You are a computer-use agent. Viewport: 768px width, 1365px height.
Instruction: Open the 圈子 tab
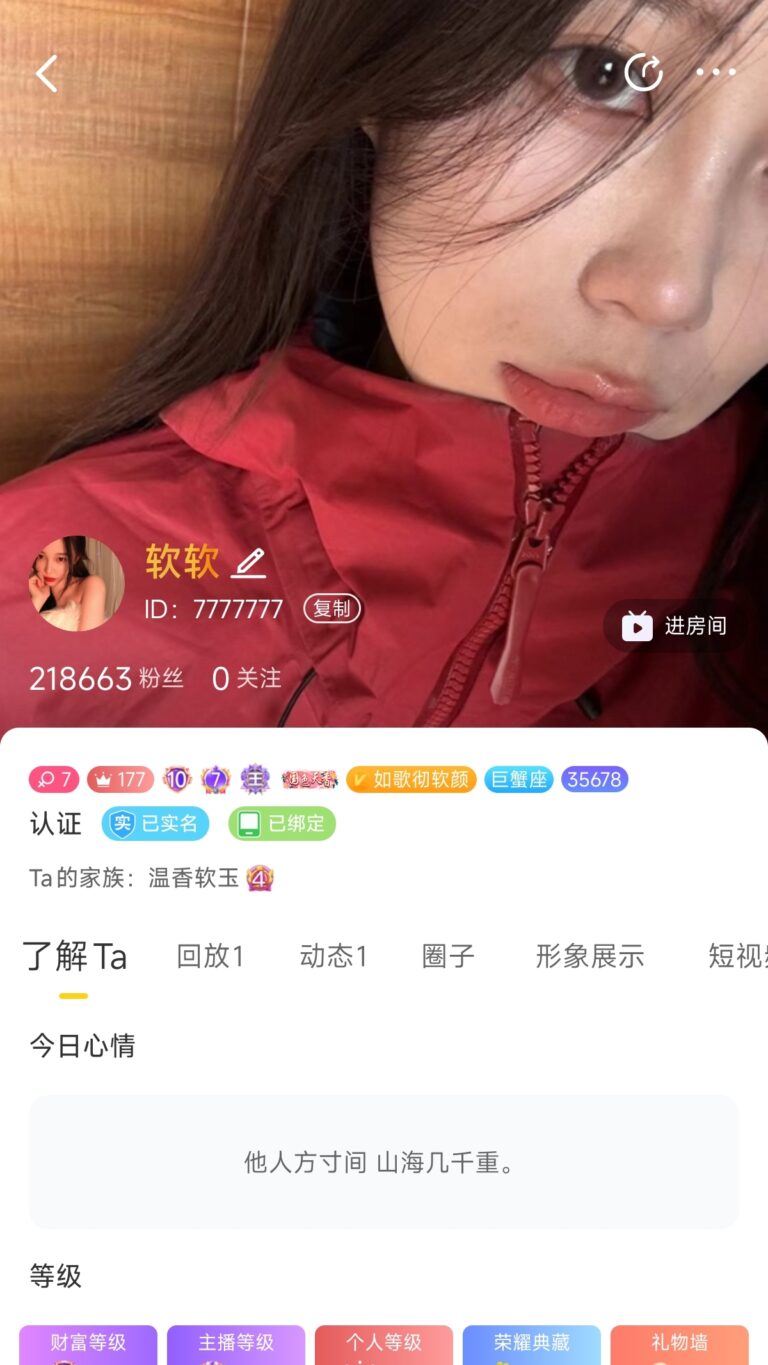448,956
